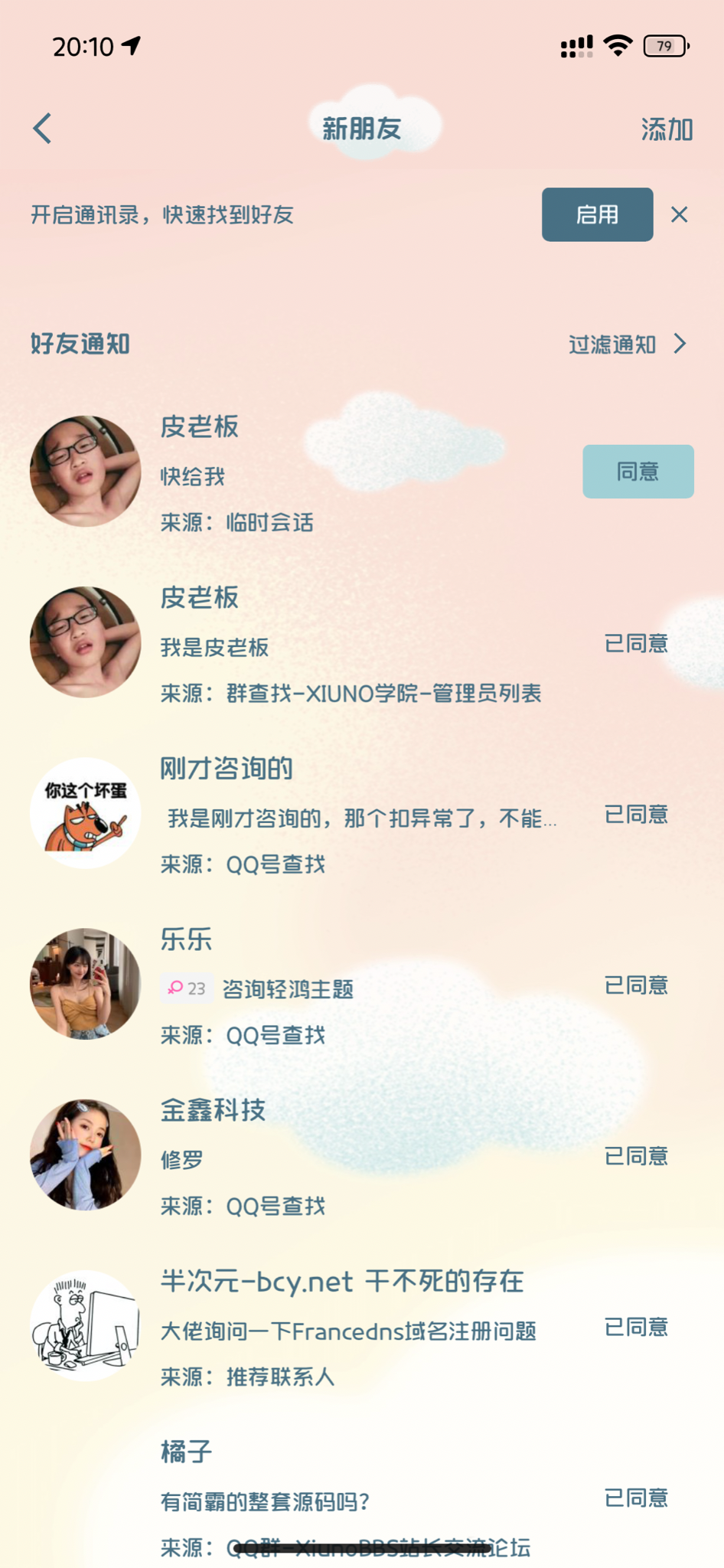The width and height of the screenshot is (724, 1568).
Task: Dismiss the contacts banner with X
Action: click(x=679, y=215)
